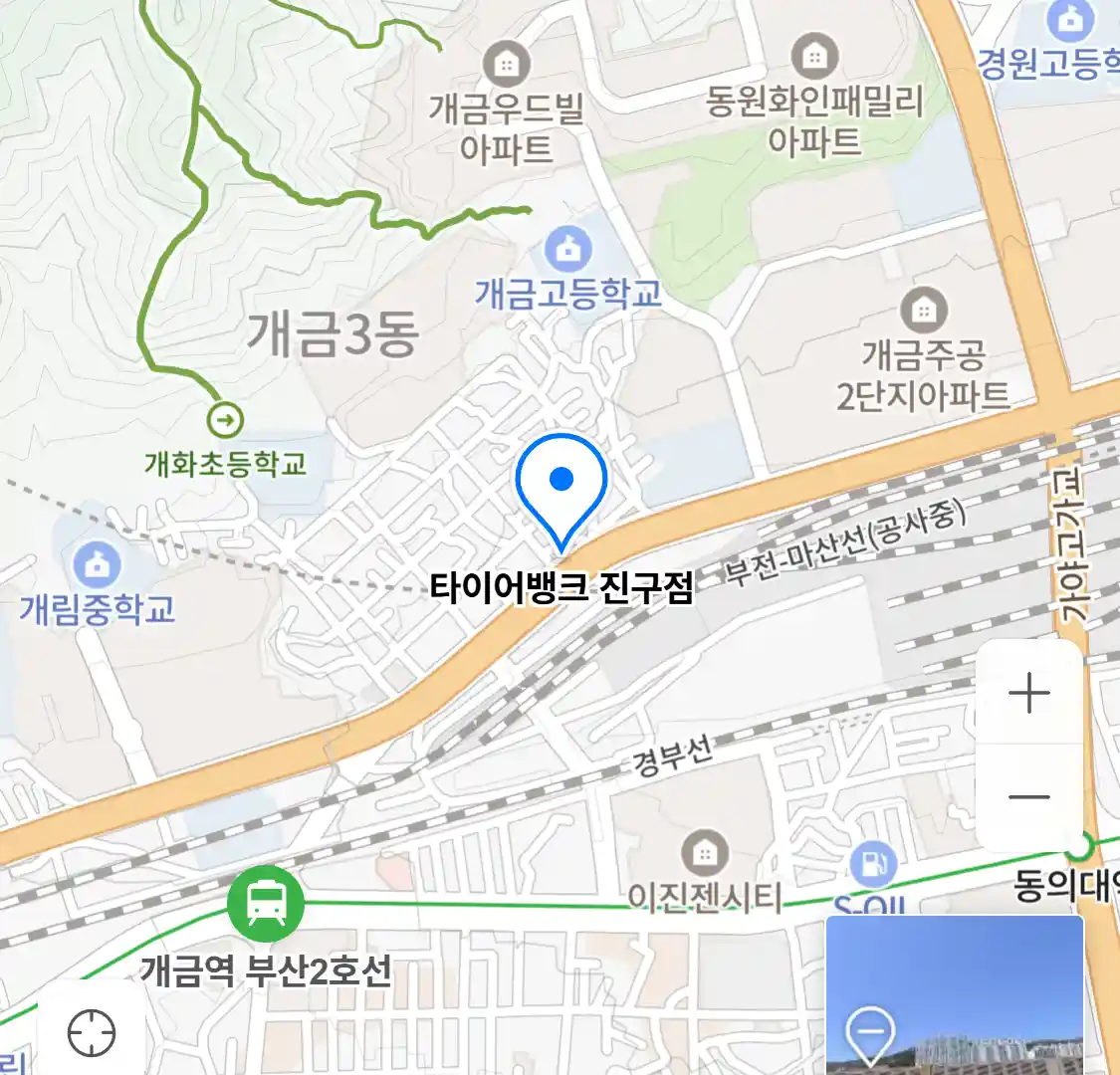The image size is (1120, 1075).
Task: Open the 개림중학교 school marker
Action: tap(98, 564)
